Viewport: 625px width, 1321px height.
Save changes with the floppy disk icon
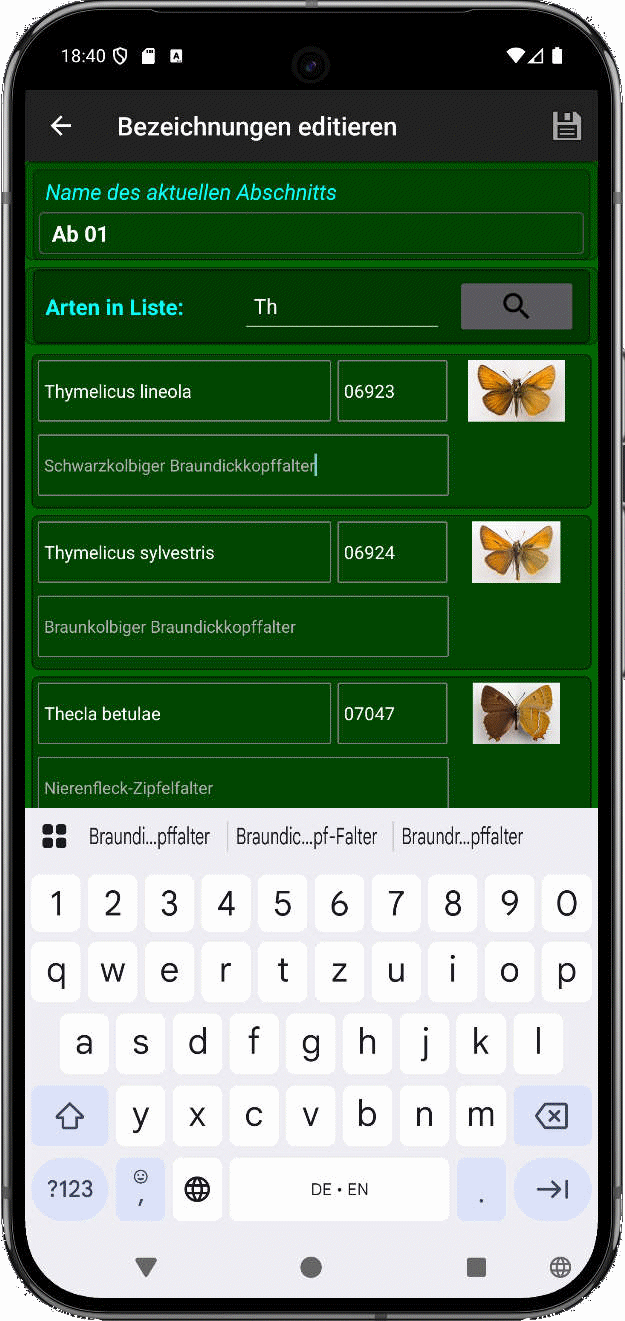point(567,126)
